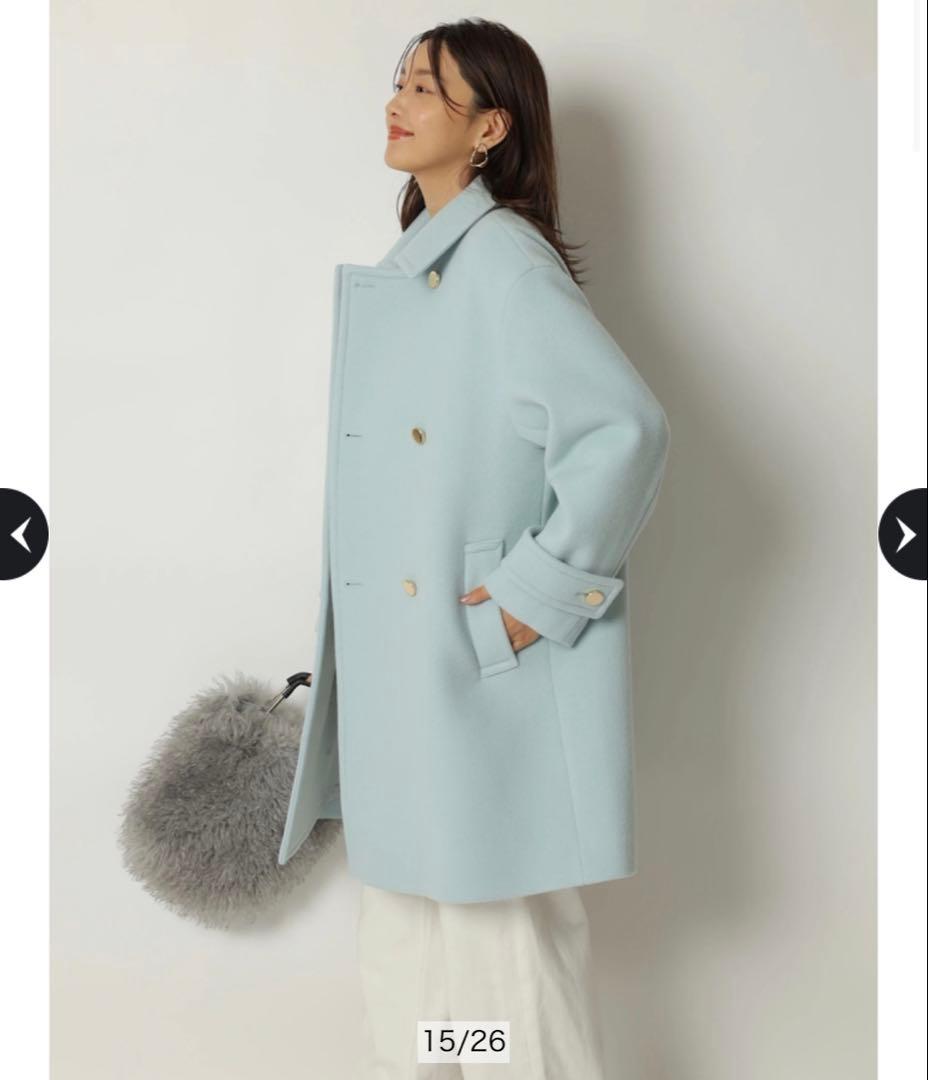Screen dimensions: 928x1080
Task: Go to the next product image
Action: tap(904, 534)
